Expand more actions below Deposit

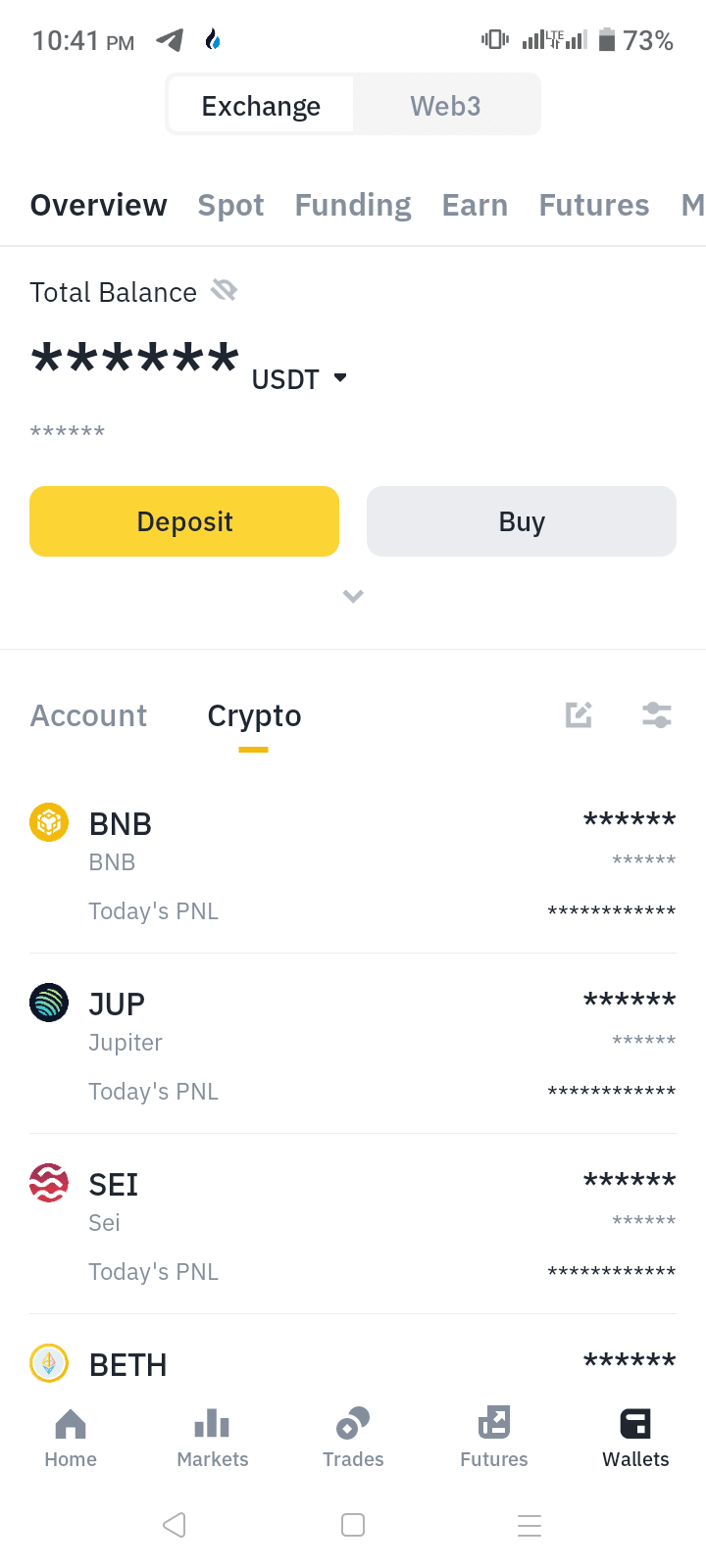pyautogui.click(x=353, y=596)
